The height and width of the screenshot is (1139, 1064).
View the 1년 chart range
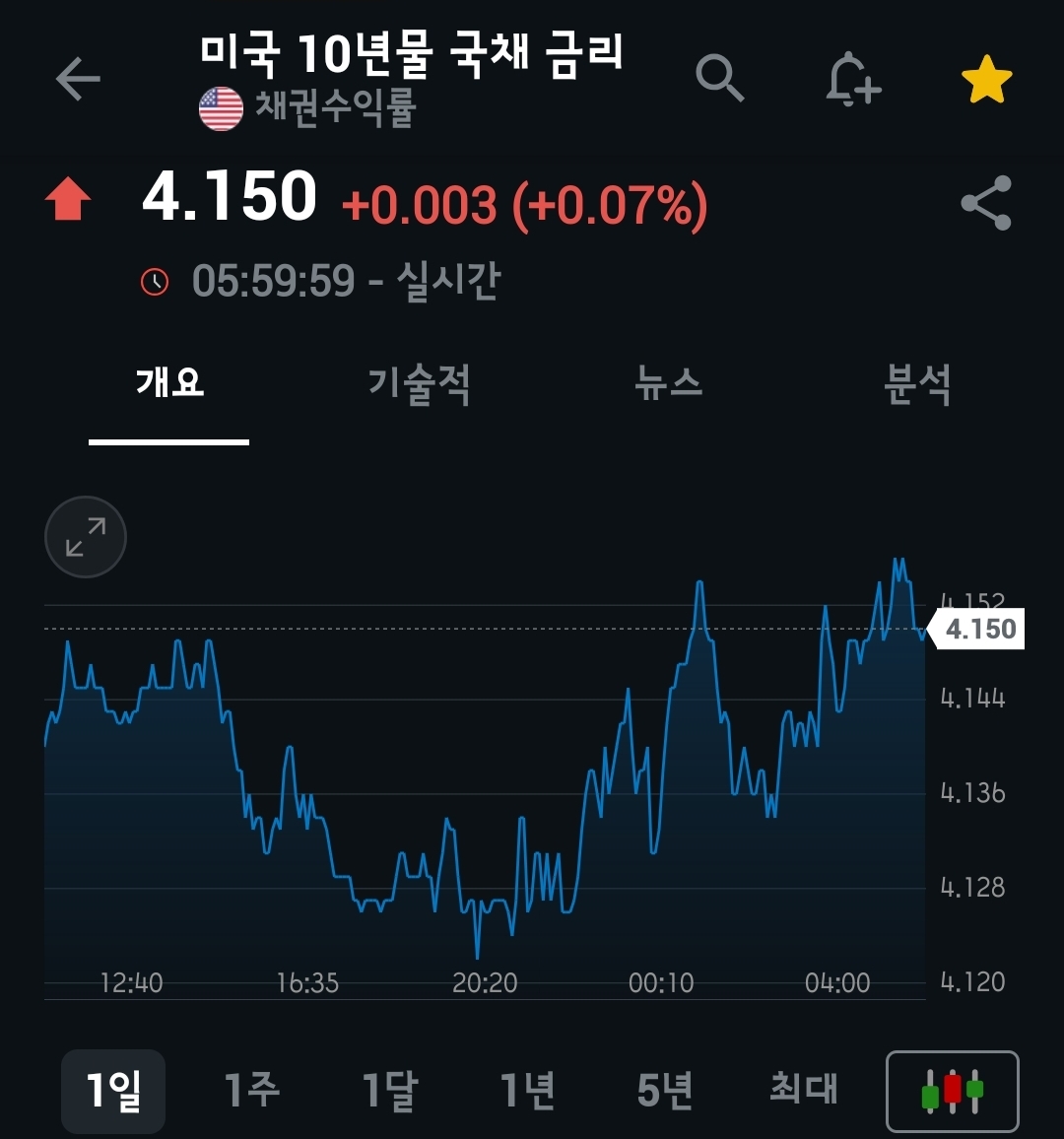(527, 1091)
